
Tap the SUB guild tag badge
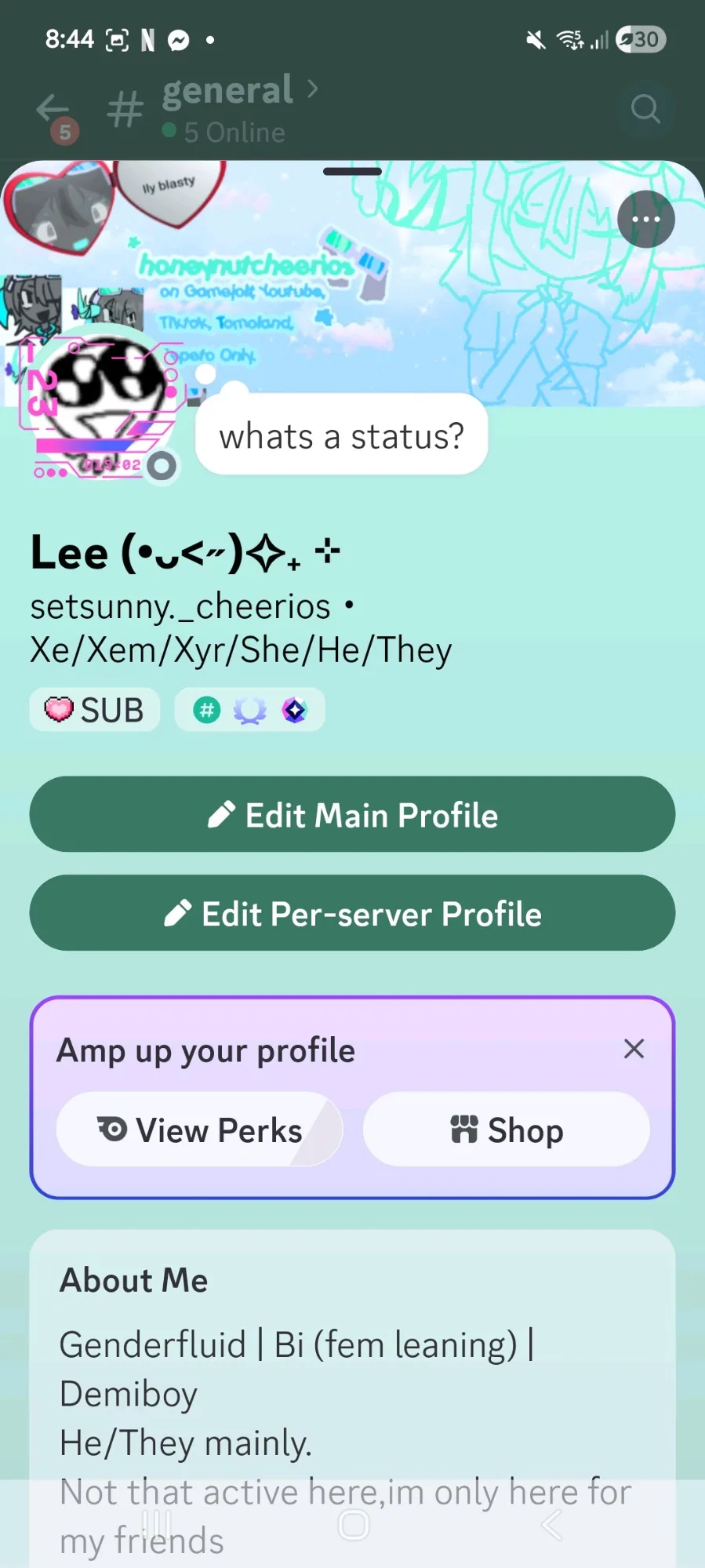(x=95, y=710)
